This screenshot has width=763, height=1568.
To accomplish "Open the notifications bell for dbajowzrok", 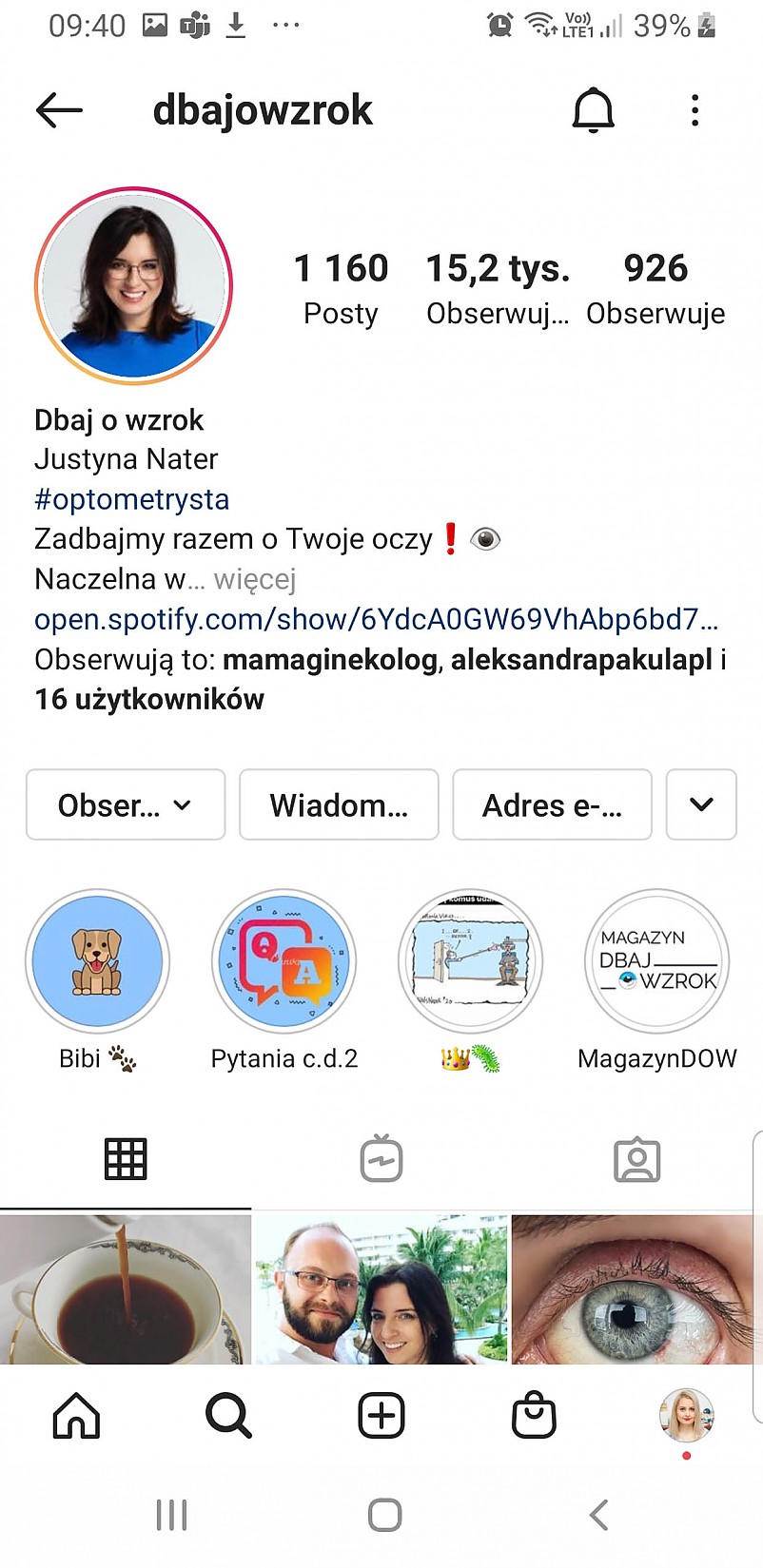I will tap(593, 110).
